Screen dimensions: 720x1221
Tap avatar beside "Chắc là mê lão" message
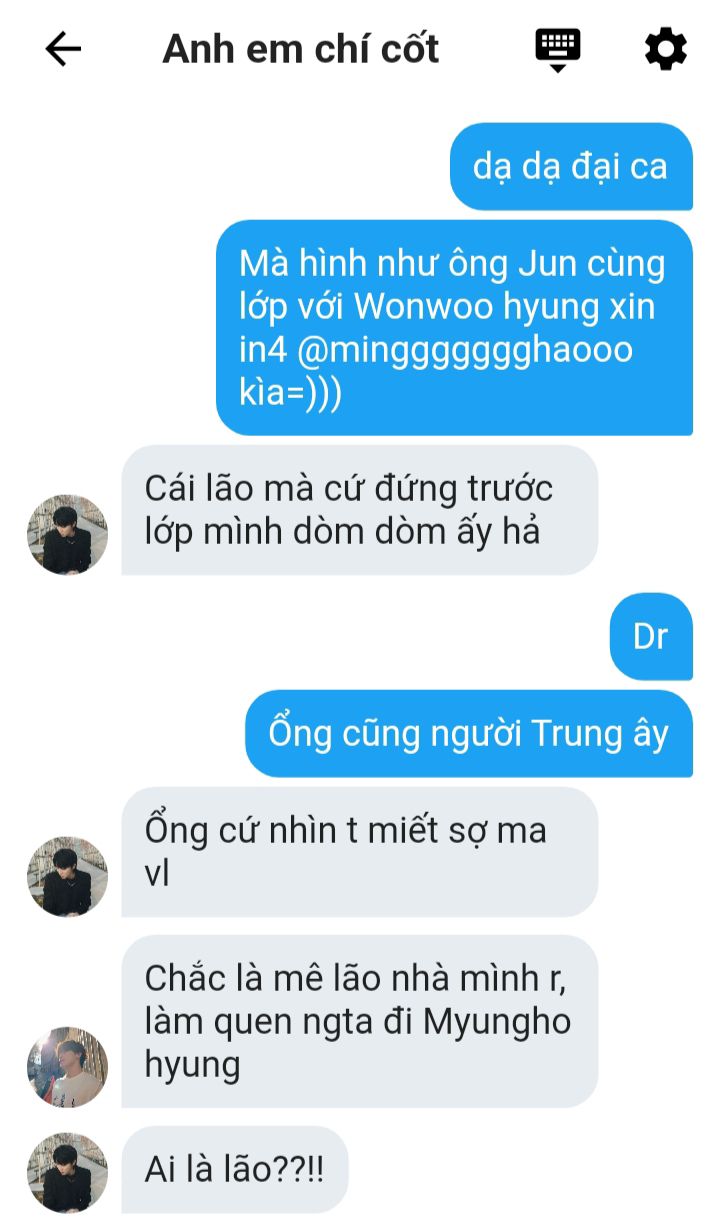(67, 1067)
